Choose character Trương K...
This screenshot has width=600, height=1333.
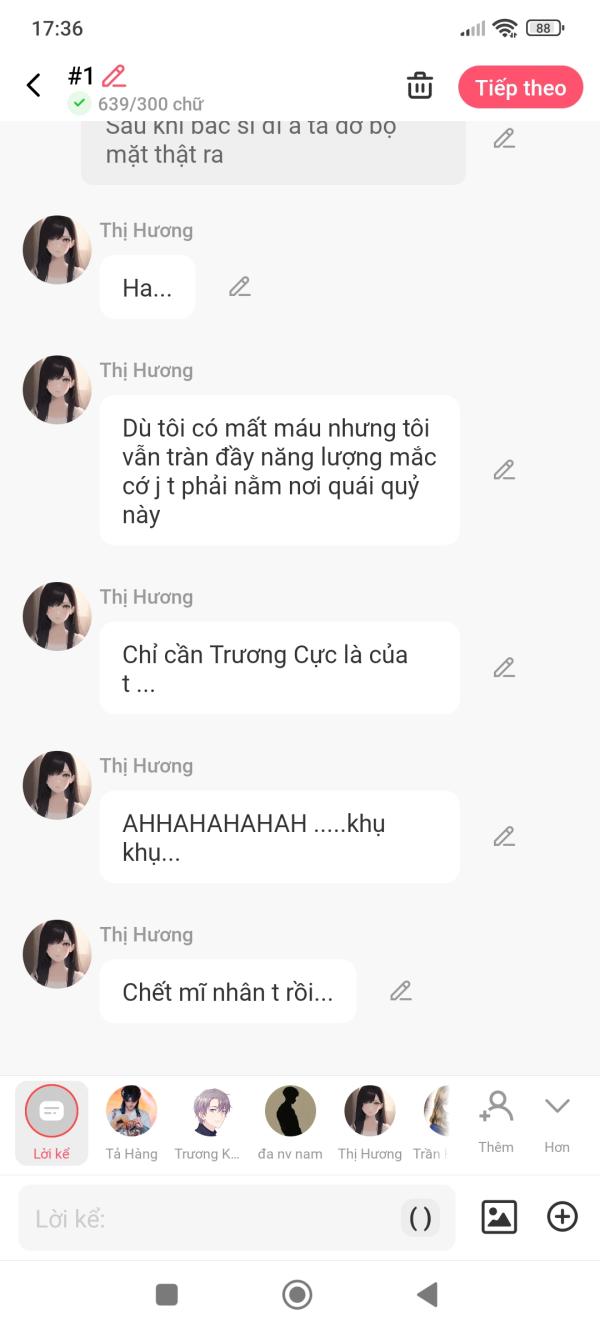[x=211, y=1122]
